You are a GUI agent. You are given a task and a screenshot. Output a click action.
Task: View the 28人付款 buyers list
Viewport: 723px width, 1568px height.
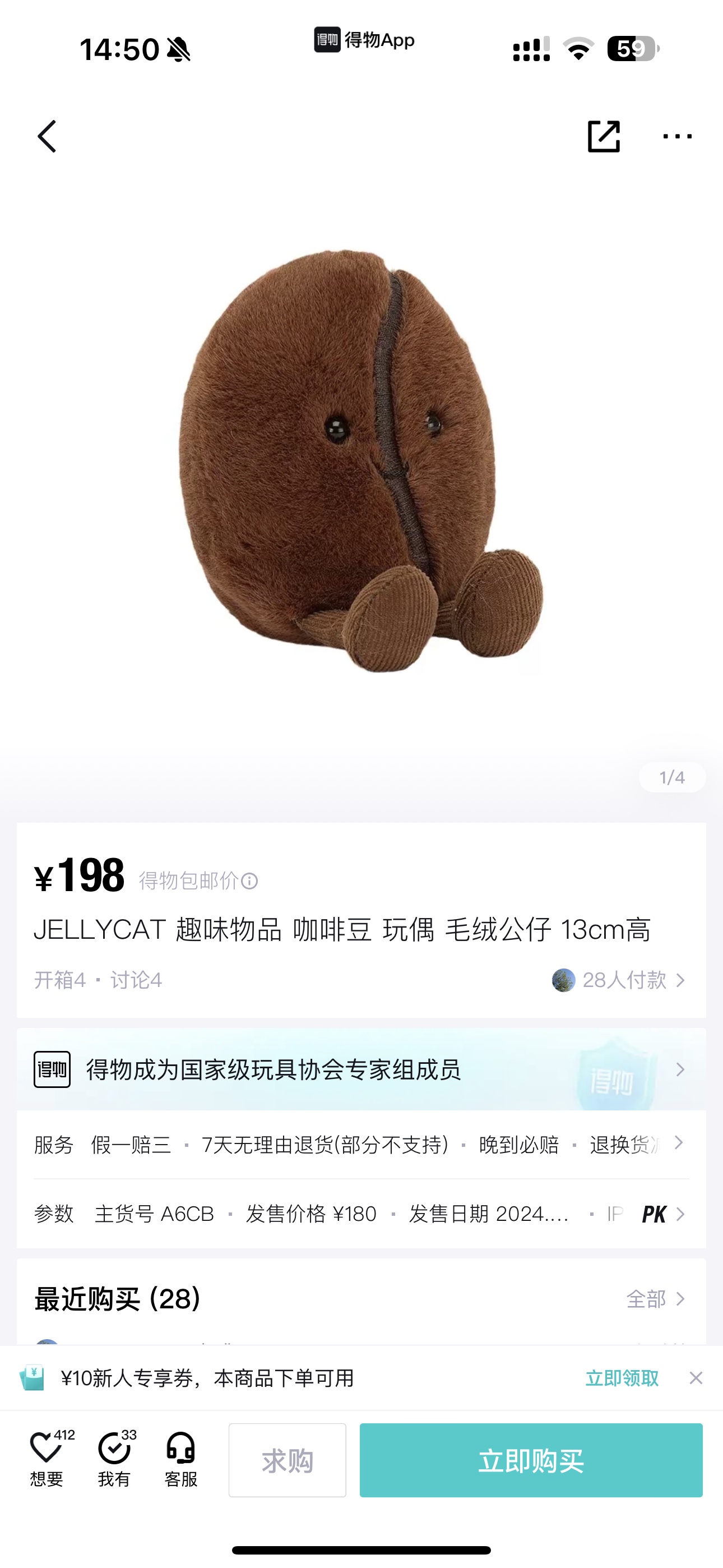pos(619,980)
